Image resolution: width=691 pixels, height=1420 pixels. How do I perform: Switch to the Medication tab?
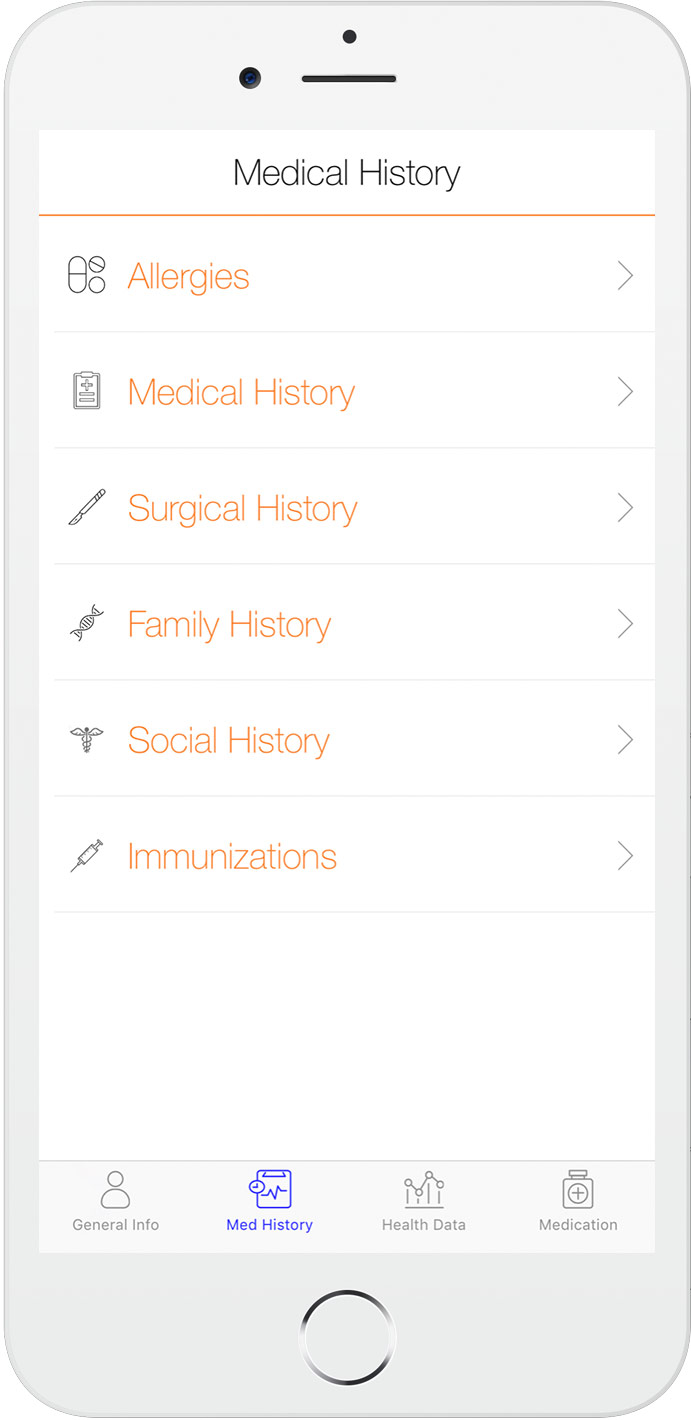point(578,1201)
